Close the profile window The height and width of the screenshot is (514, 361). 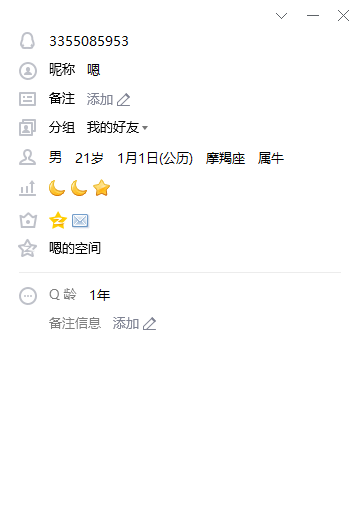click(x=343, y=16)
